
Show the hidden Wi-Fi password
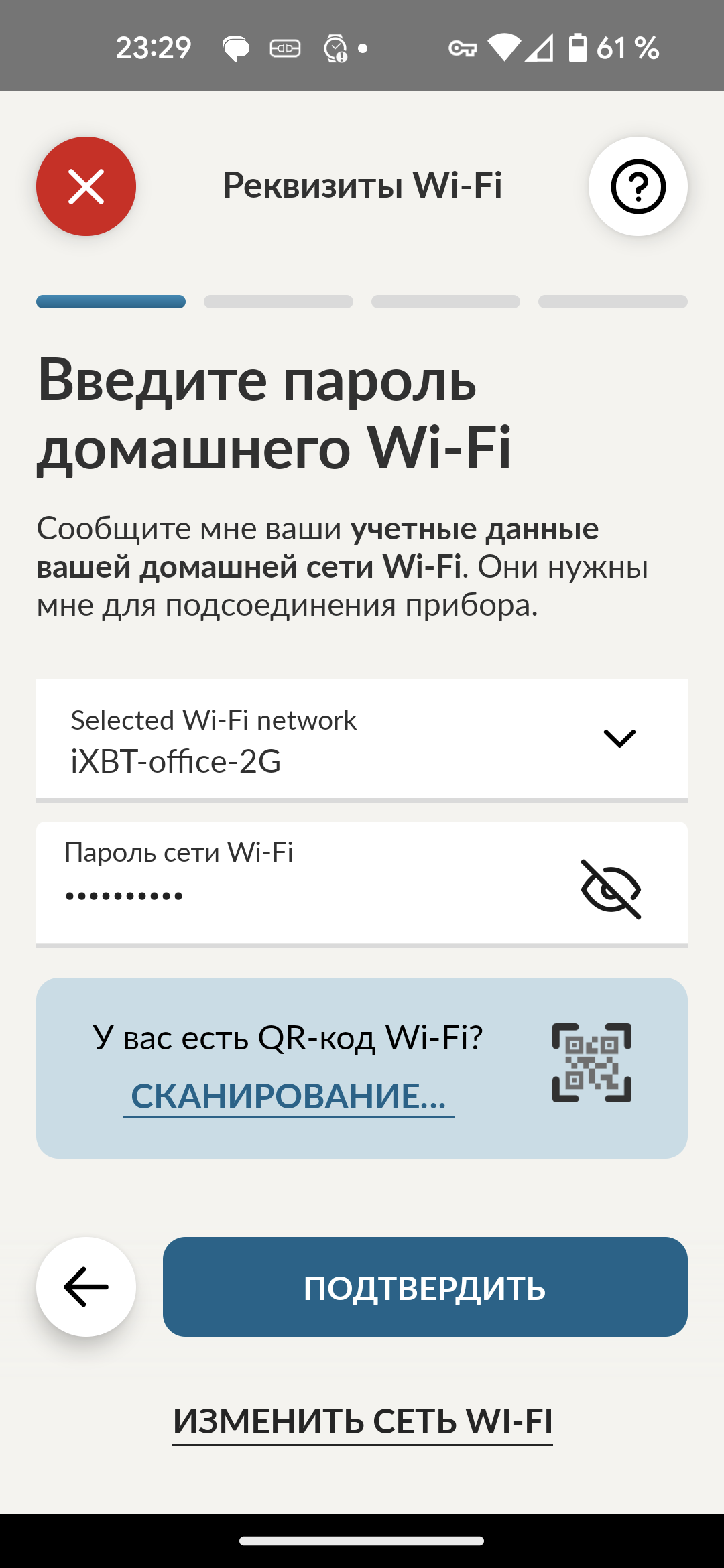click(x=611, y=889)
